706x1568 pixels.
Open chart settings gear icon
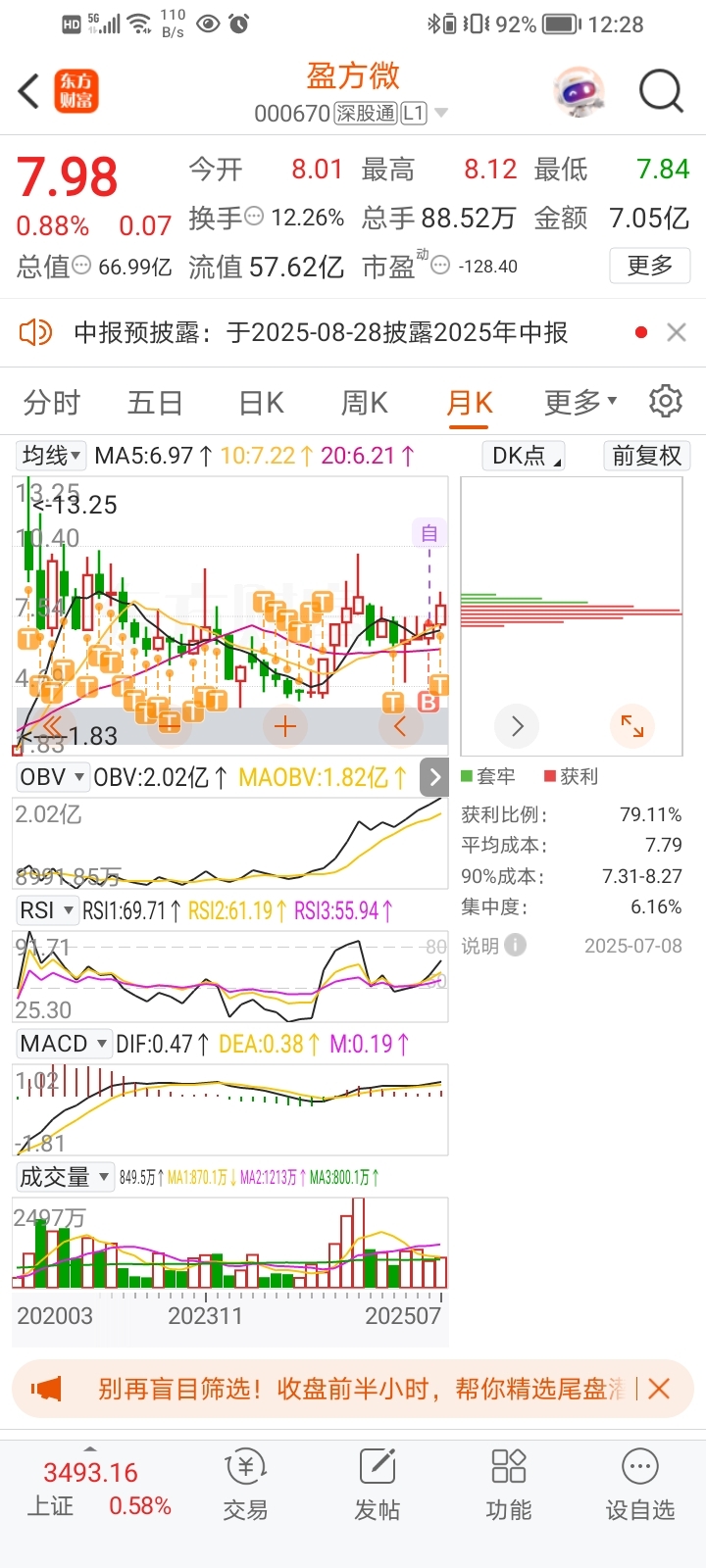coord(666,401)
